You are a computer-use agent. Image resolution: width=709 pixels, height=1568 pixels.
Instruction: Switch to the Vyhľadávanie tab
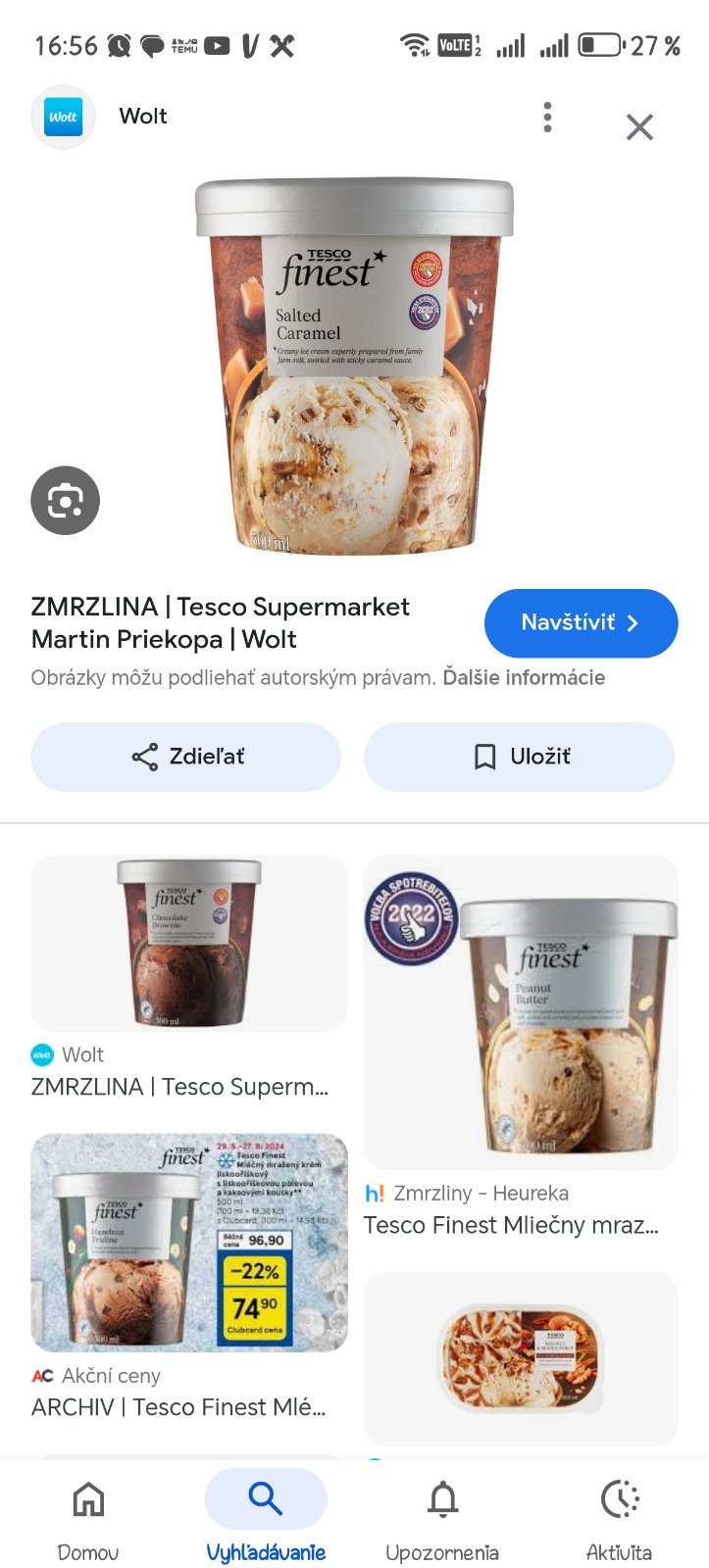click(x=266, y=1516)
